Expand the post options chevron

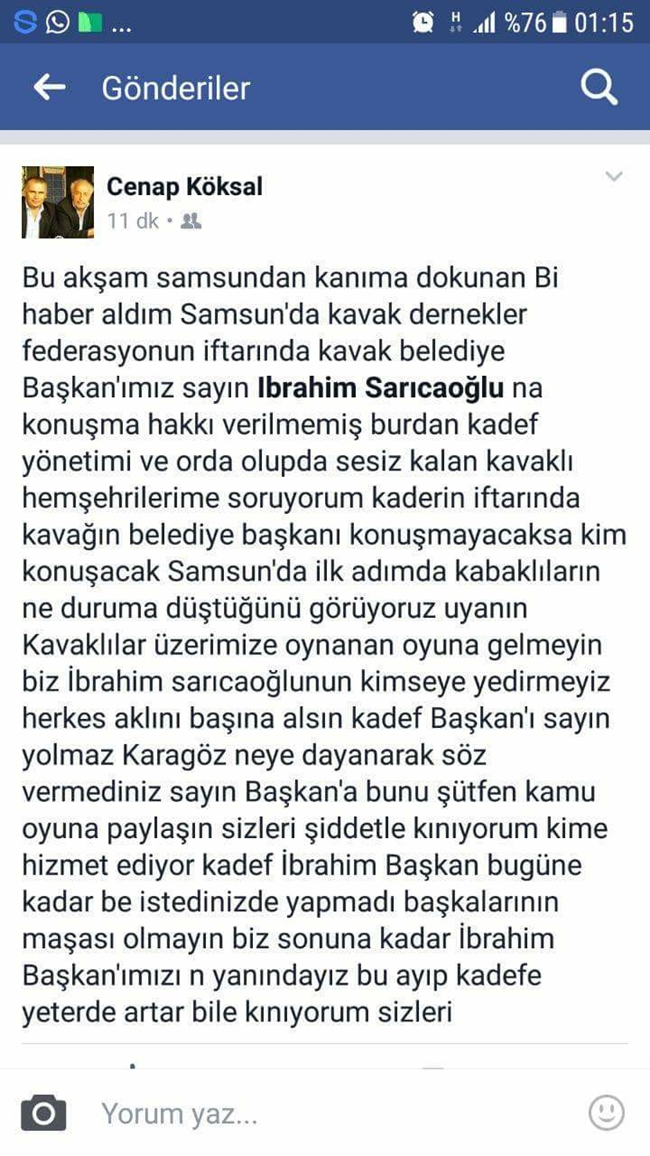click(614, 178)
